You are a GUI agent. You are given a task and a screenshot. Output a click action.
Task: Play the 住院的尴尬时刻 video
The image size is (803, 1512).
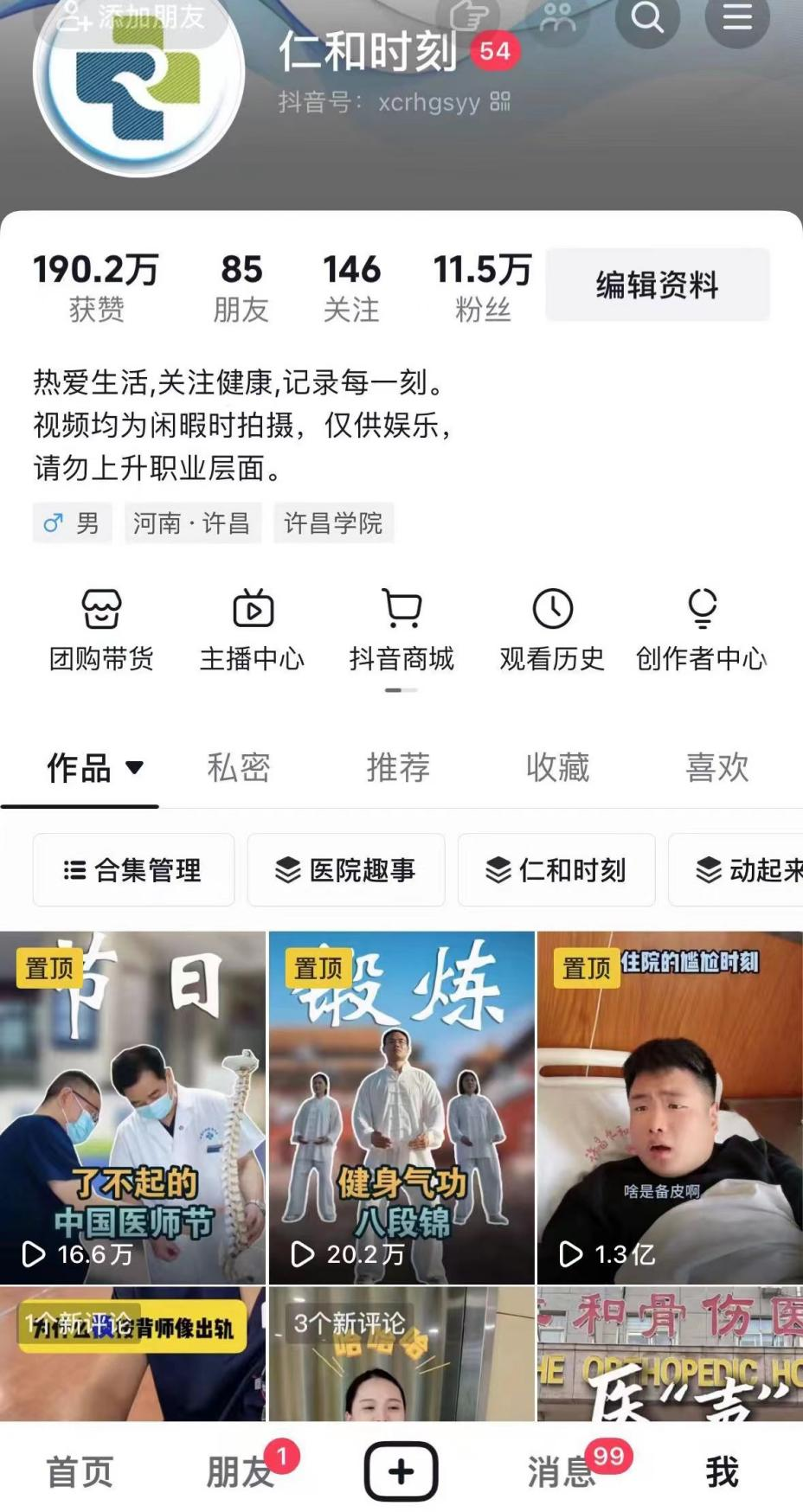pyautogui.click(x=670, y=1107)
